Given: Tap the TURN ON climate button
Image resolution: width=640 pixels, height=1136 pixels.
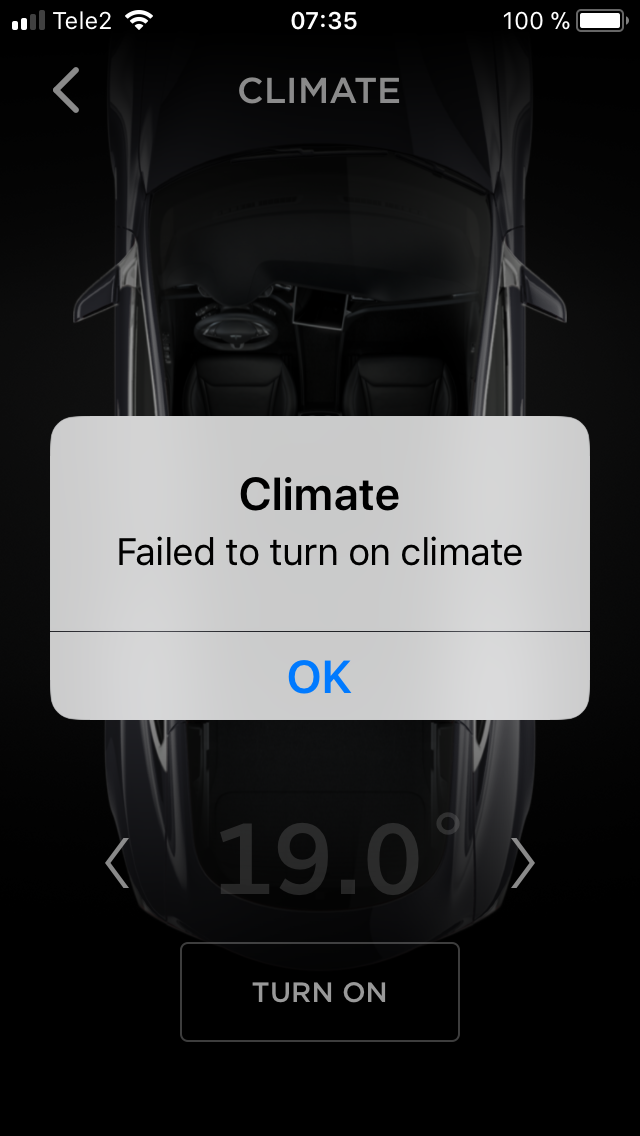Looking at the screenshot, I should 319,992.
